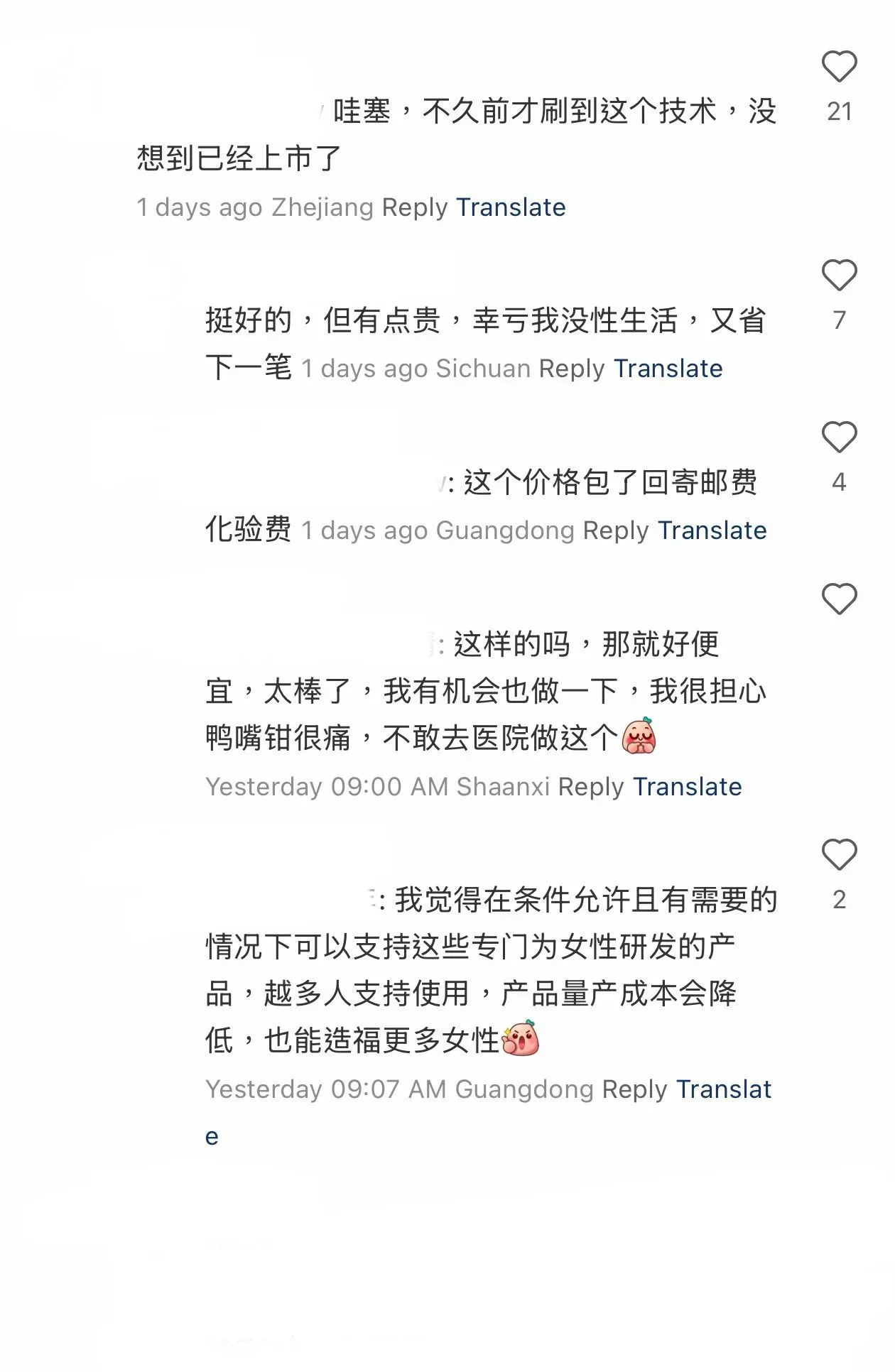Viewport: 895px width, 1372px height.
Task: Reply to the 09:07 AM Guangdong comment
Action: click(x=634, y=1089)
